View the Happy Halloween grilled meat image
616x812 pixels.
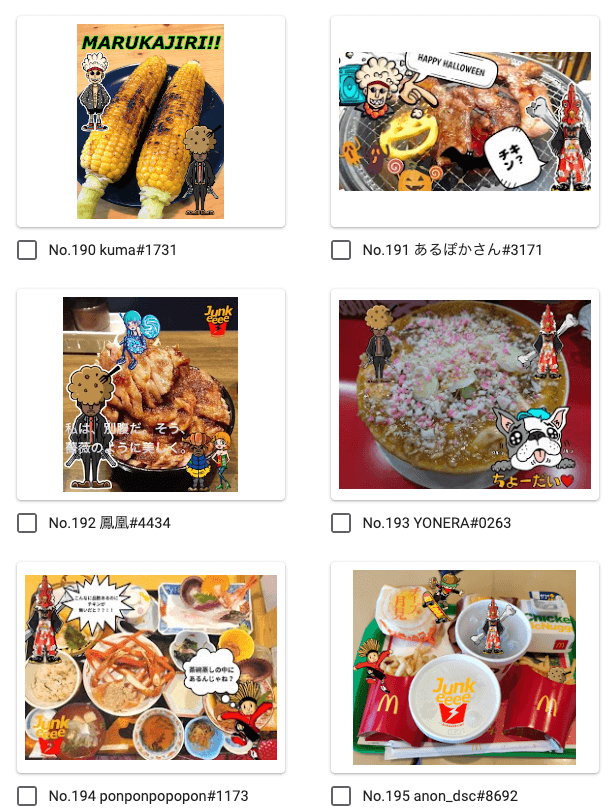pyautogui.click(x=465, y=122)
